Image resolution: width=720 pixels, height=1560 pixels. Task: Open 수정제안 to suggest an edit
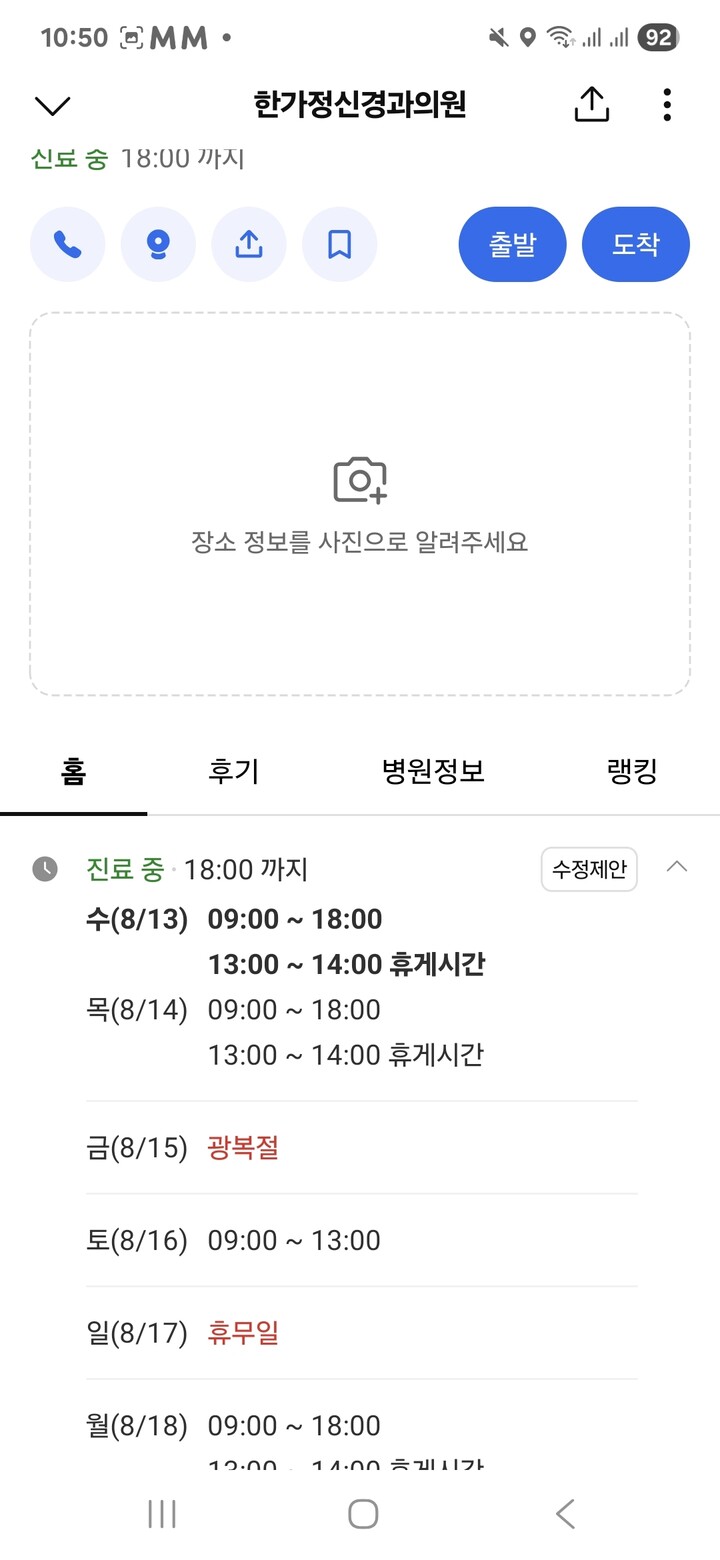[x=589, y=868]
